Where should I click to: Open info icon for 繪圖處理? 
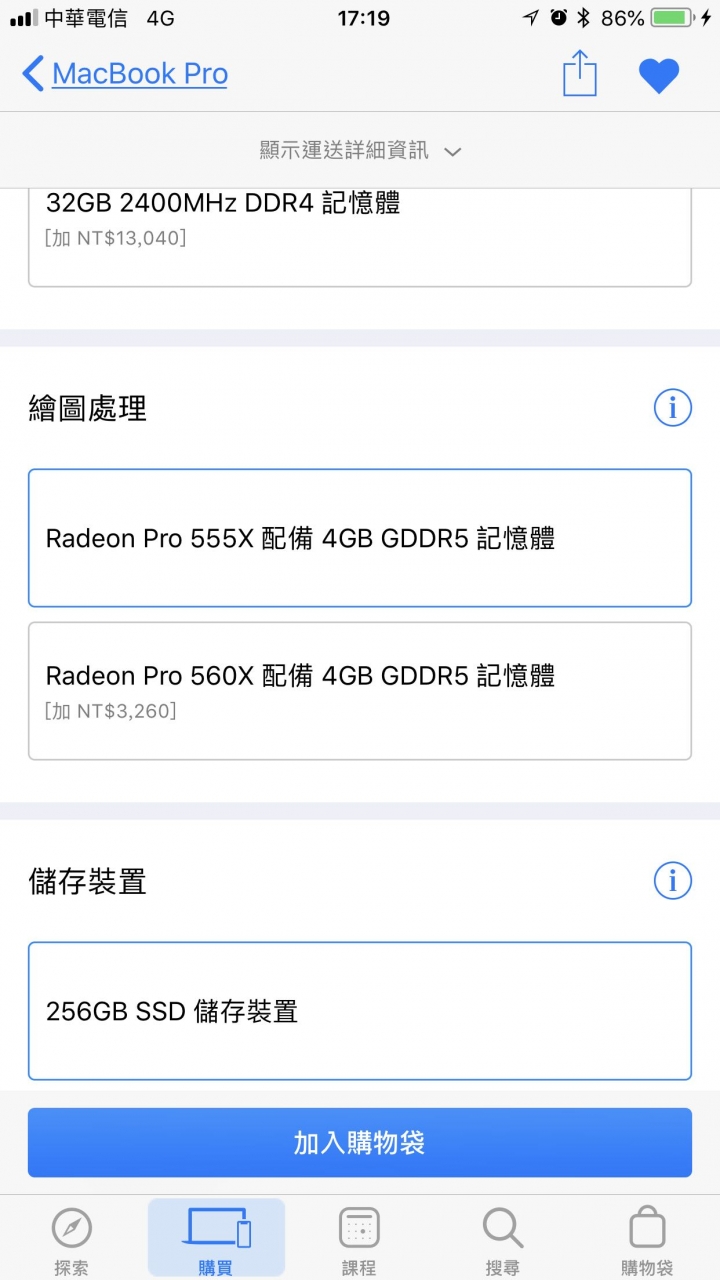tap(672, 407)
